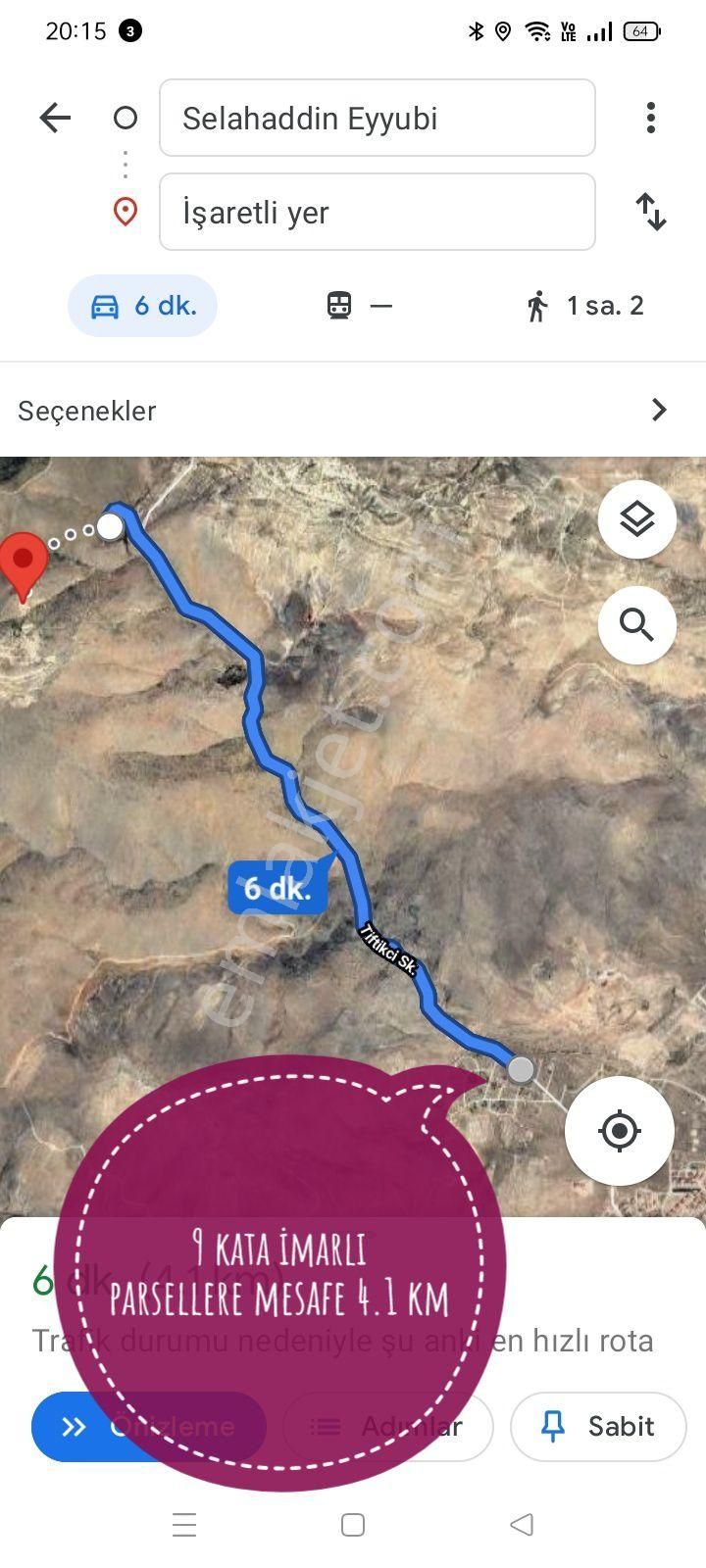Image resolution: width=706 pixels, height=1568 pixels.
Task: Tap the back arrow to exit directions
Action: (x=56, y=118)
